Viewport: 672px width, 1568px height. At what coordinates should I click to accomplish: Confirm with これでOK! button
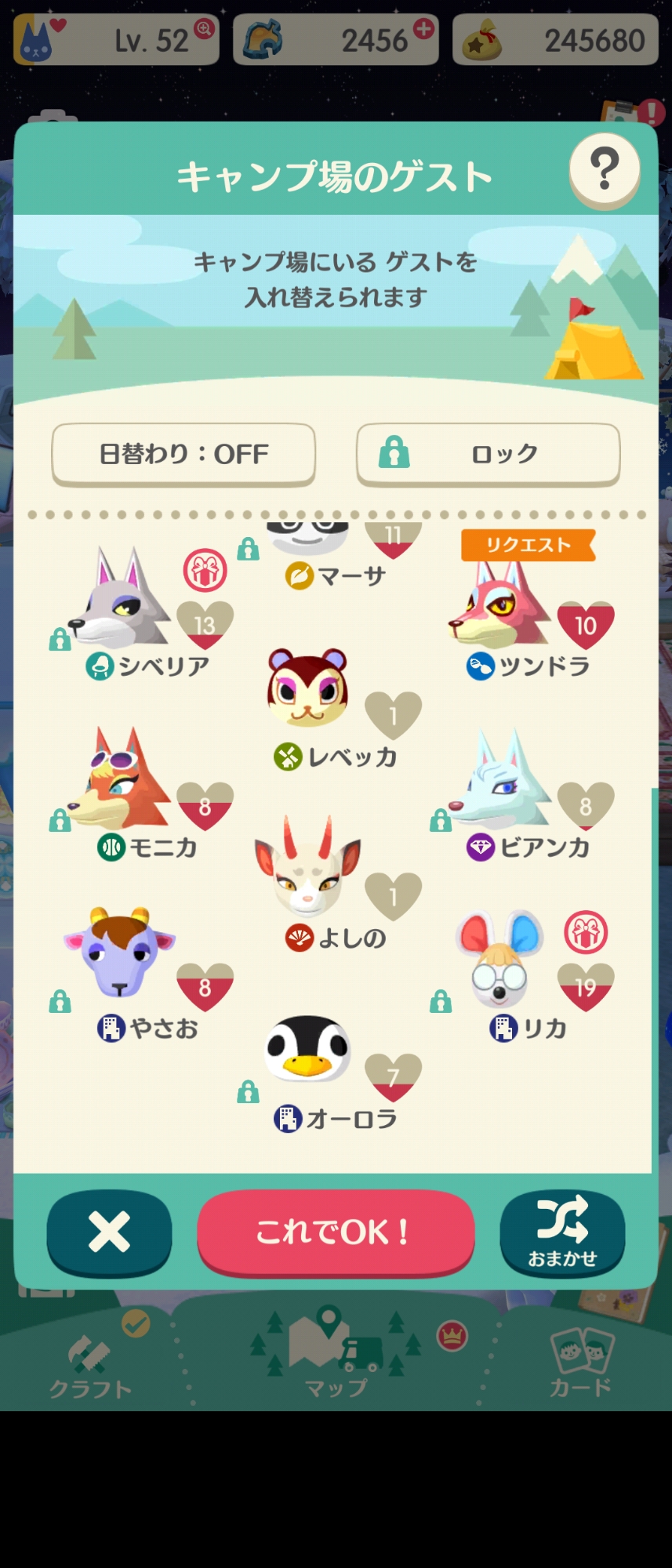[335, 1232]
